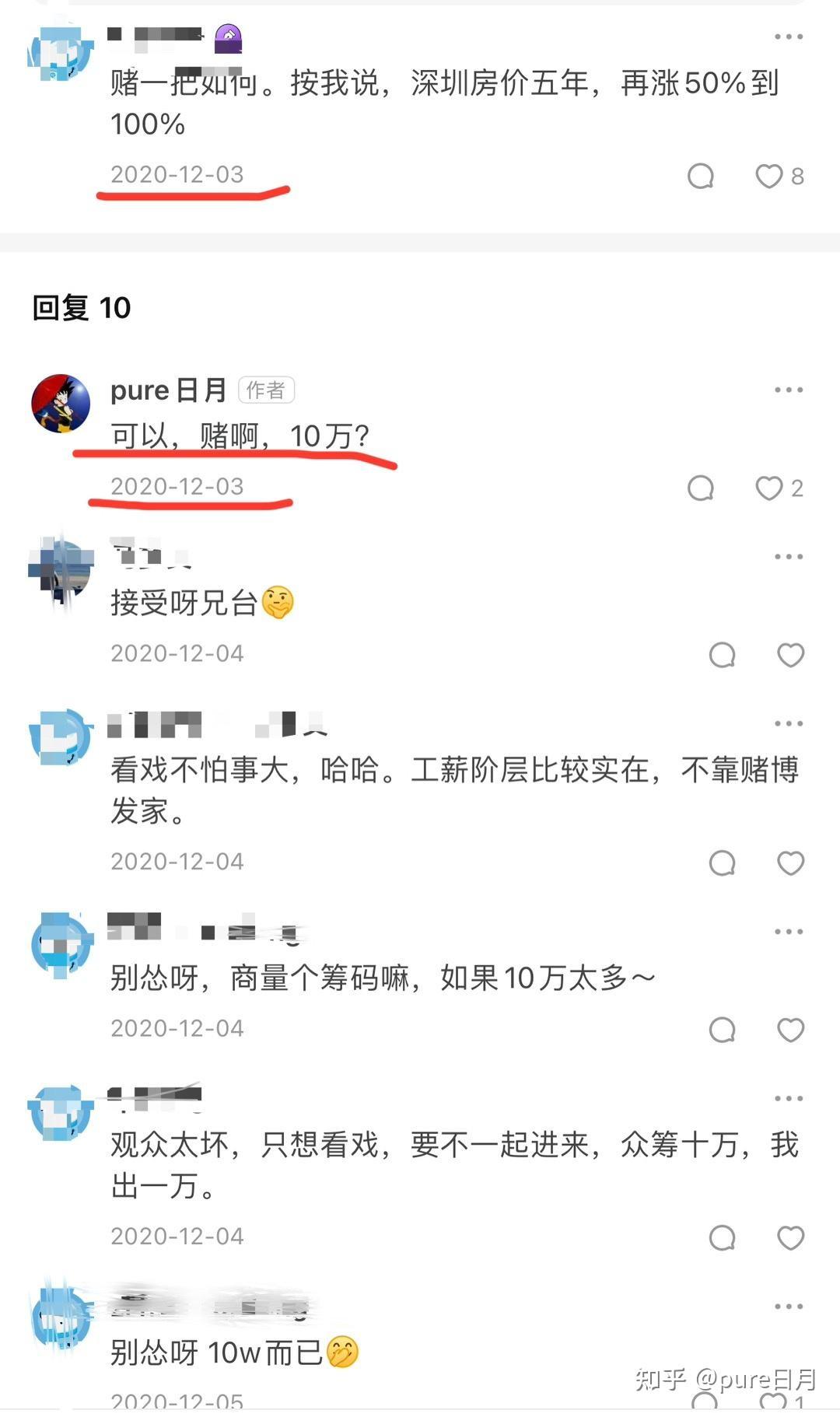Open pure日月's profile avatar
The width and height of the screenshot is (840, 1417).
point(61,403)
